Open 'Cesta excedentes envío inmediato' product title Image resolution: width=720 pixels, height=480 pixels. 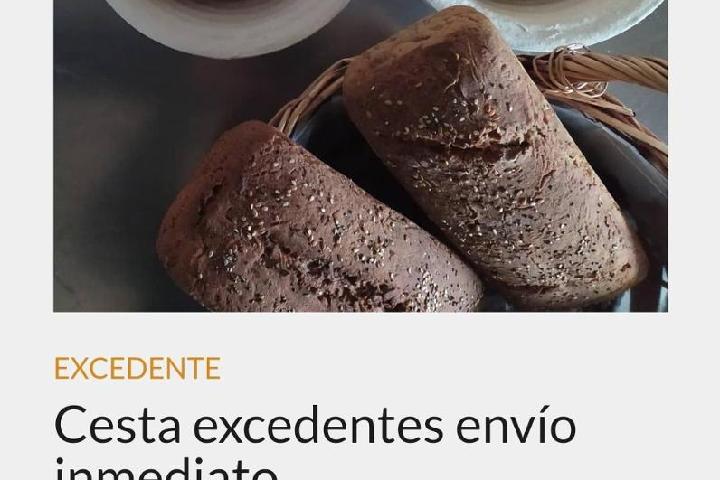[315, 427]
